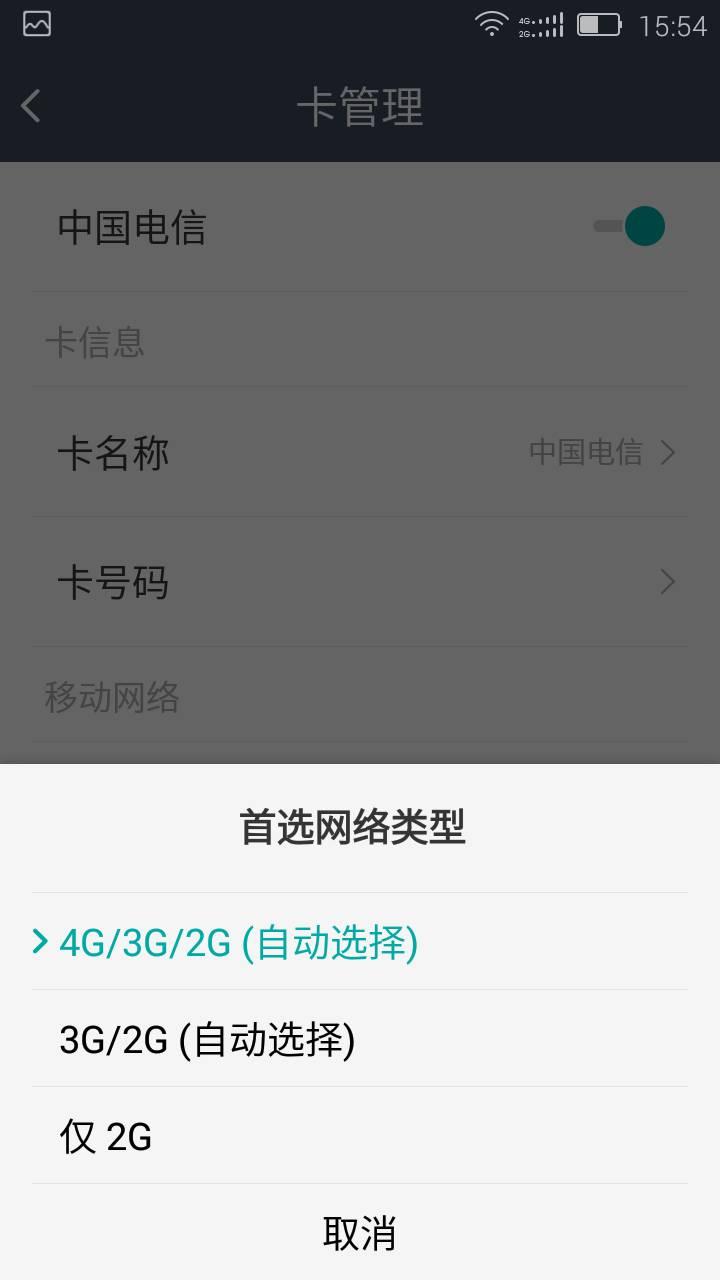Click the Wi-Fi icon in status bar

pyautogui.click(x=492, y=25)
